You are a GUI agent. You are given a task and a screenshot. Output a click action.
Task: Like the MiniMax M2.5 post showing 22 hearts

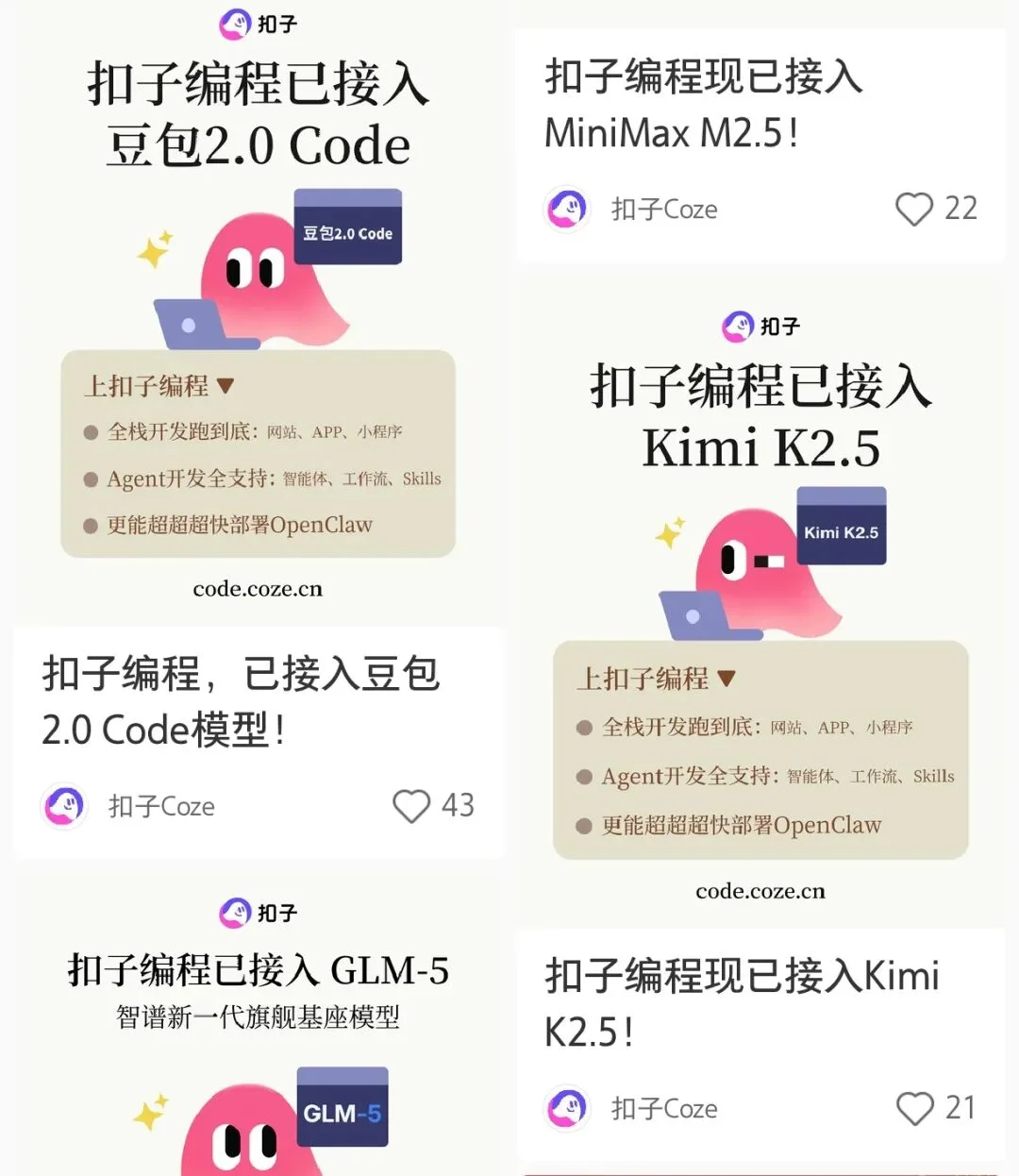click(x=913, y=209)
